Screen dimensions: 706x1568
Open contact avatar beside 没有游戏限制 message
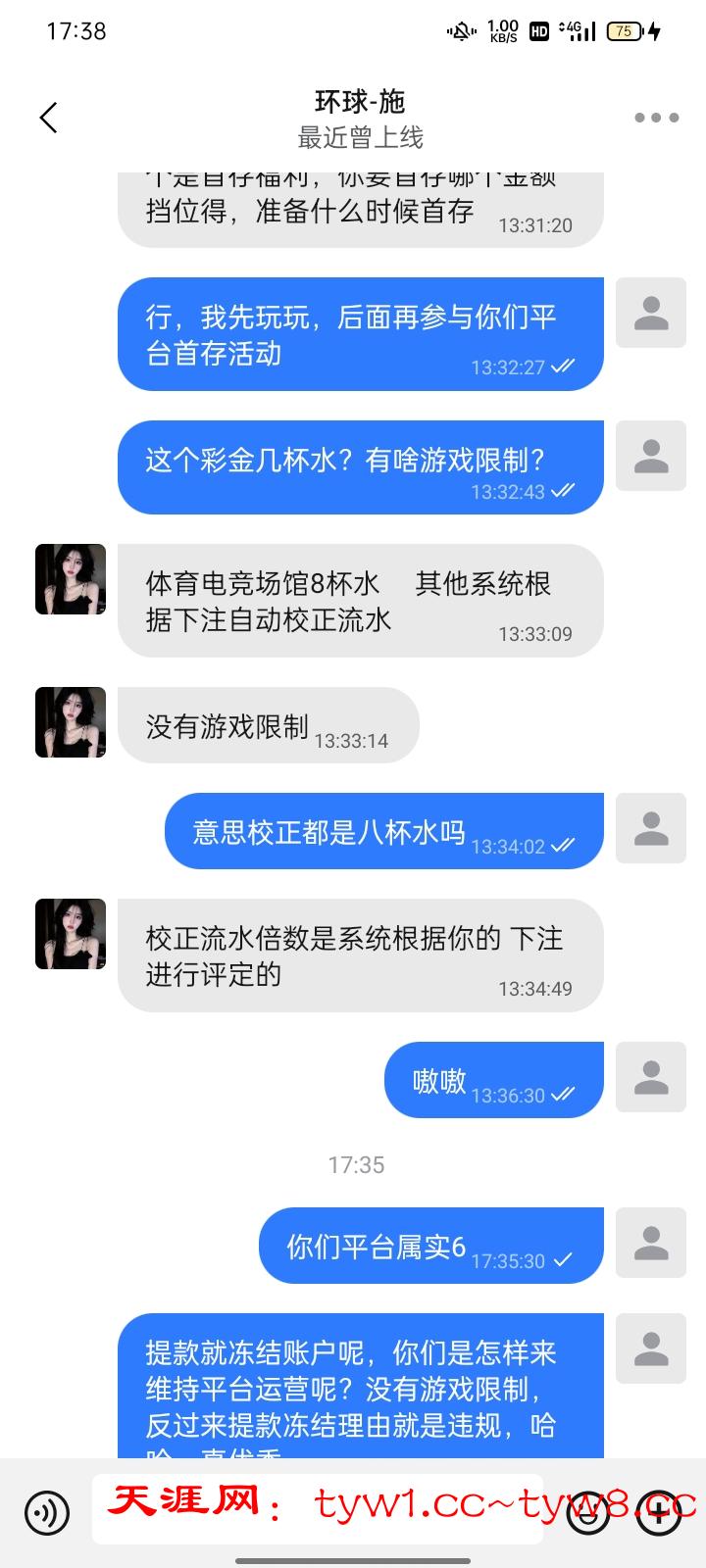click(x=71, y=722)
